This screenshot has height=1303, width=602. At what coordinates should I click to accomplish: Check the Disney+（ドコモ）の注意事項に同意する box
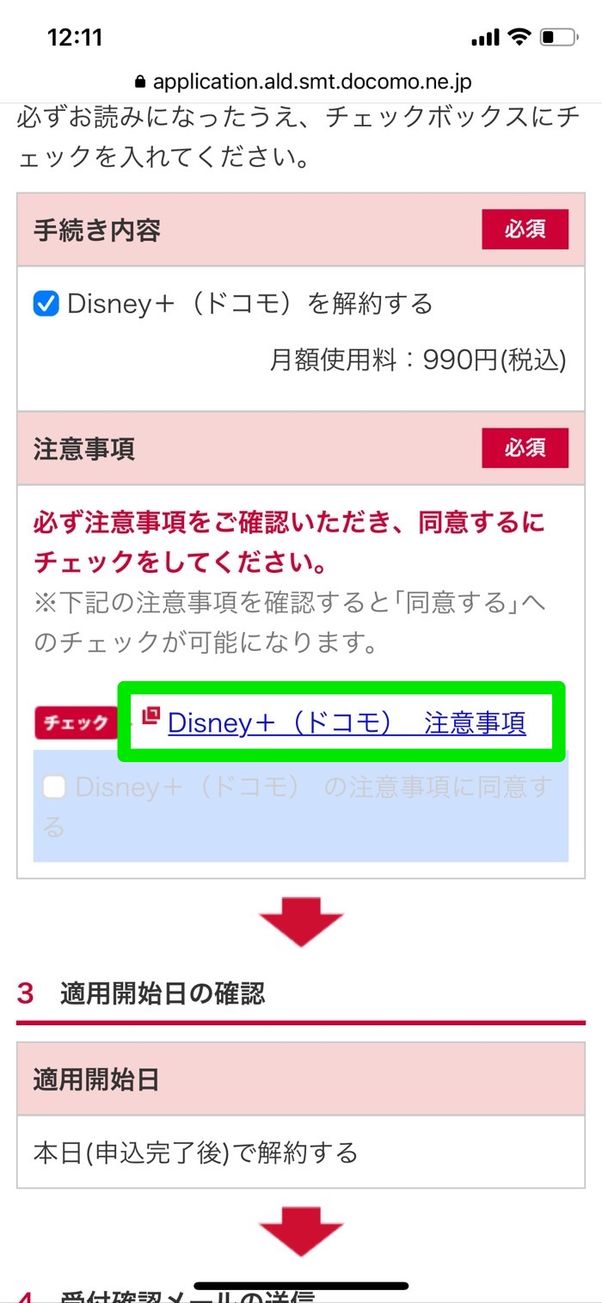(x=54, y=788)
